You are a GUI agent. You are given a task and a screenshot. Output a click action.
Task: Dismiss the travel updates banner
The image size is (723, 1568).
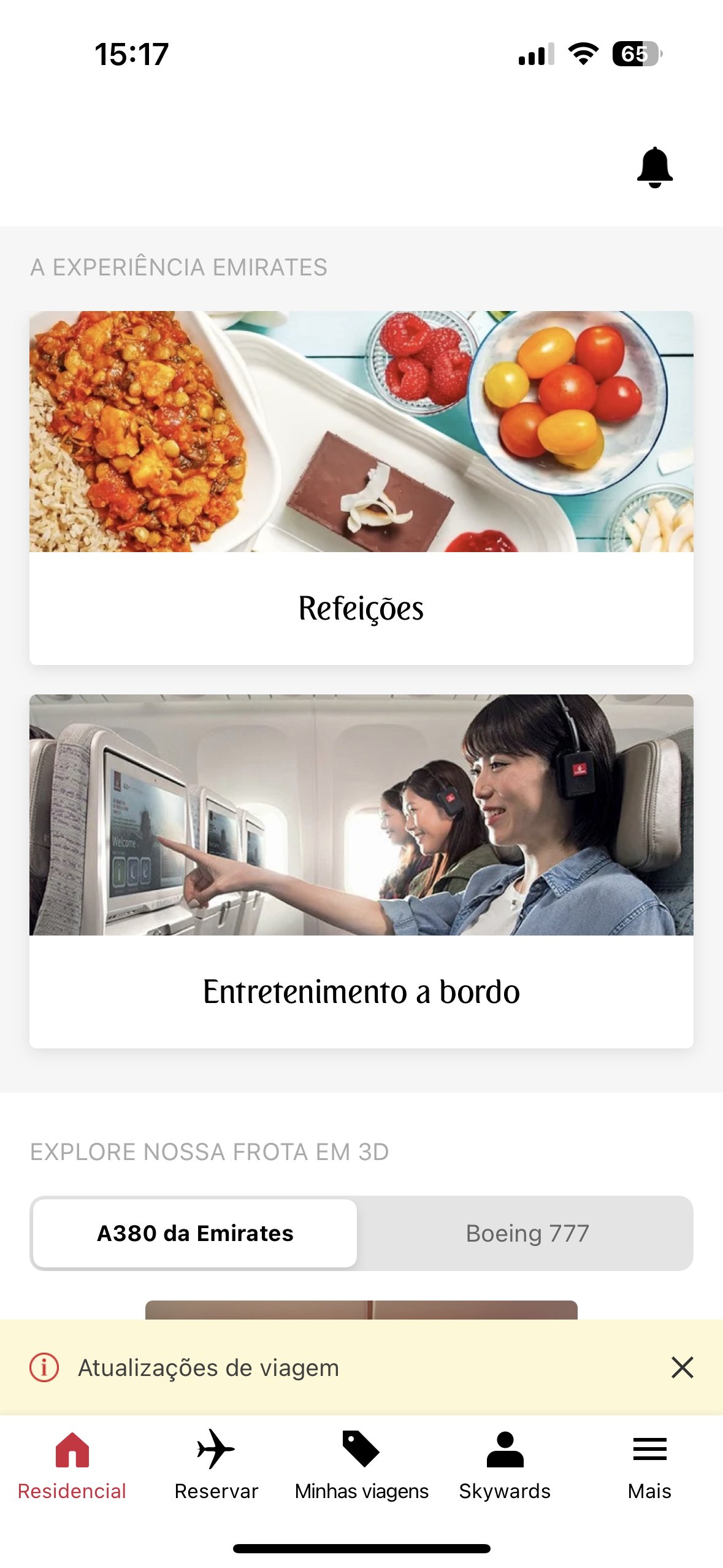click(682, 1367)
